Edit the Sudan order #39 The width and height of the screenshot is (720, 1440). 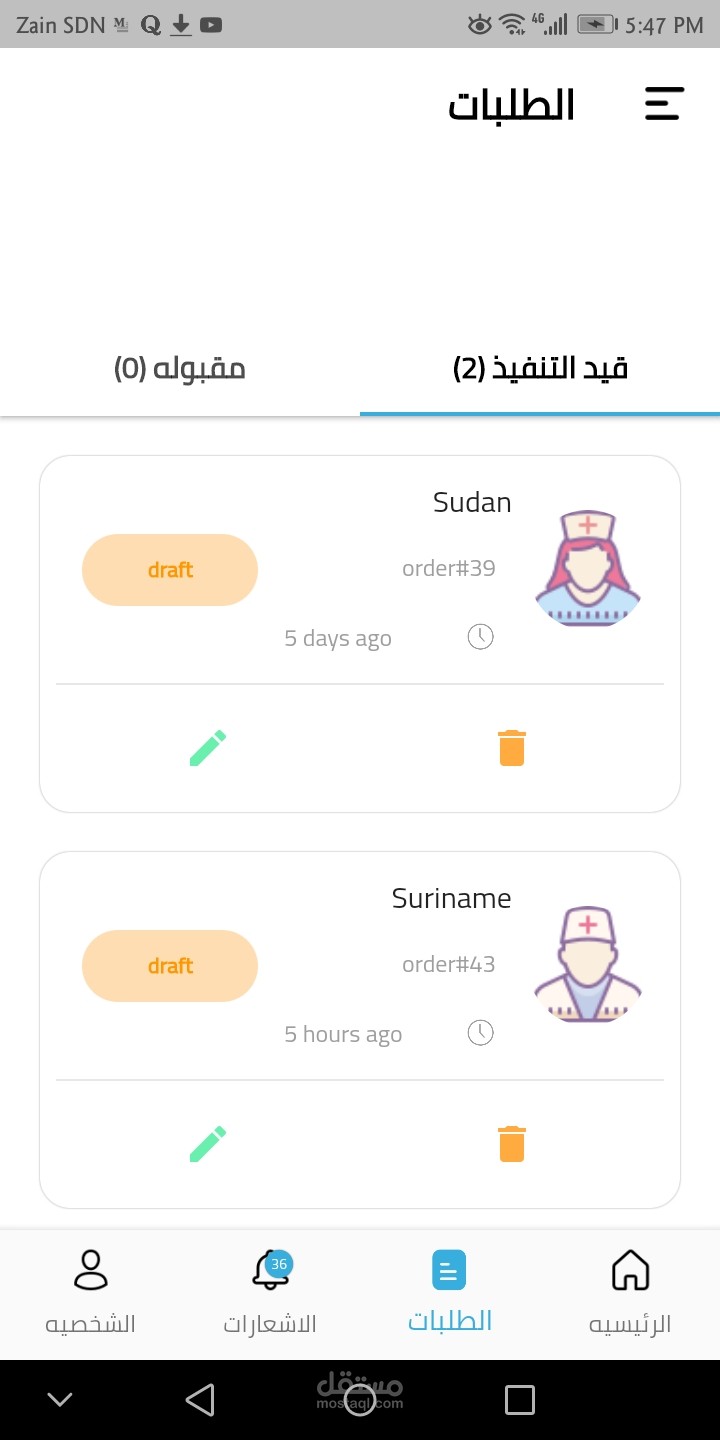pyautogui.click(x=208, y=748)
